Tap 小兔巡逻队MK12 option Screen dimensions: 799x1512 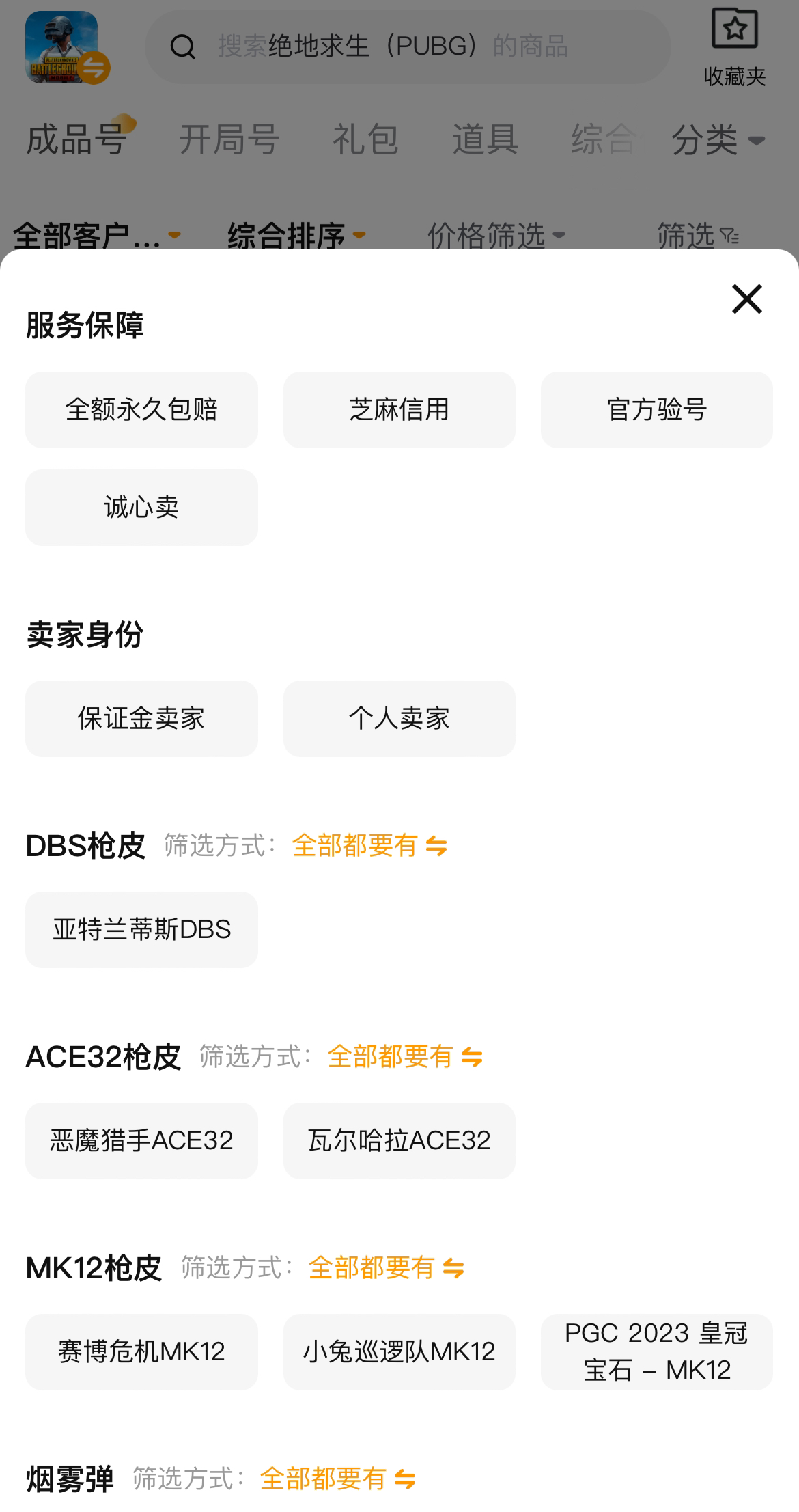pos(399,1352)
